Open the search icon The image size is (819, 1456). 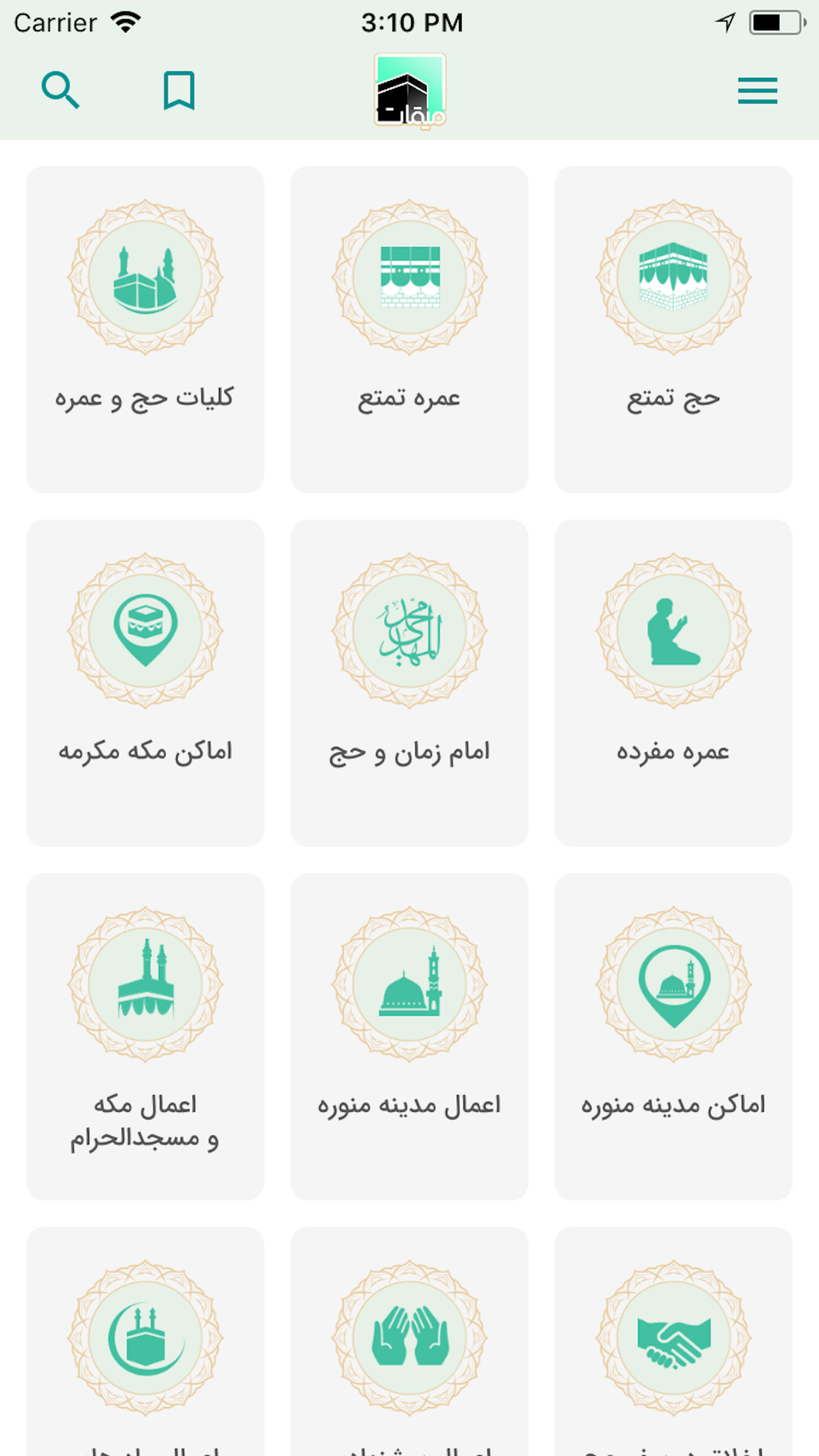61,90
